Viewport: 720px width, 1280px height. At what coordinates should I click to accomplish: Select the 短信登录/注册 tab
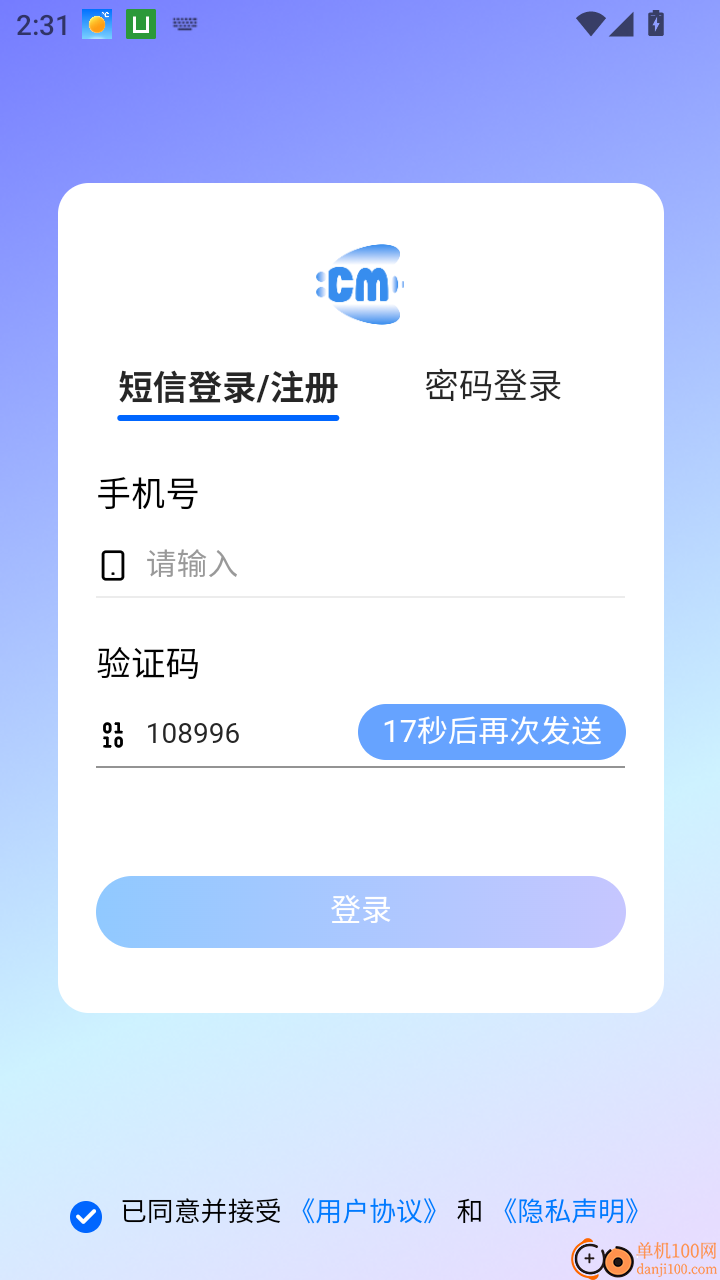point(228,386)
